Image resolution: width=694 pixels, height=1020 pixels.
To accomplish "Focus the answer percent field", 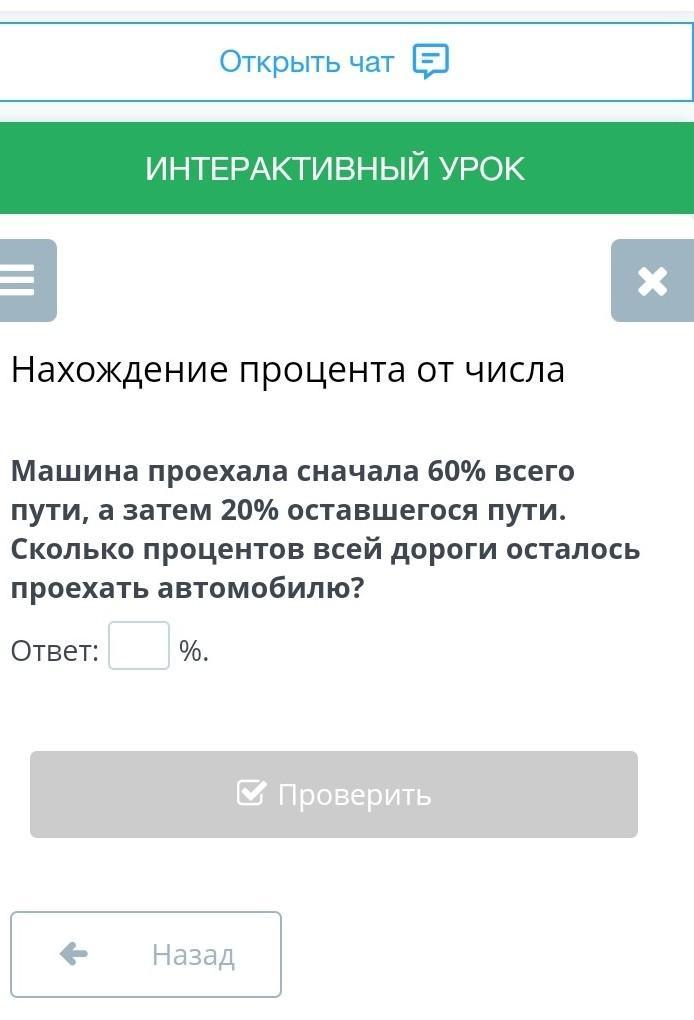I will point(139,646).
